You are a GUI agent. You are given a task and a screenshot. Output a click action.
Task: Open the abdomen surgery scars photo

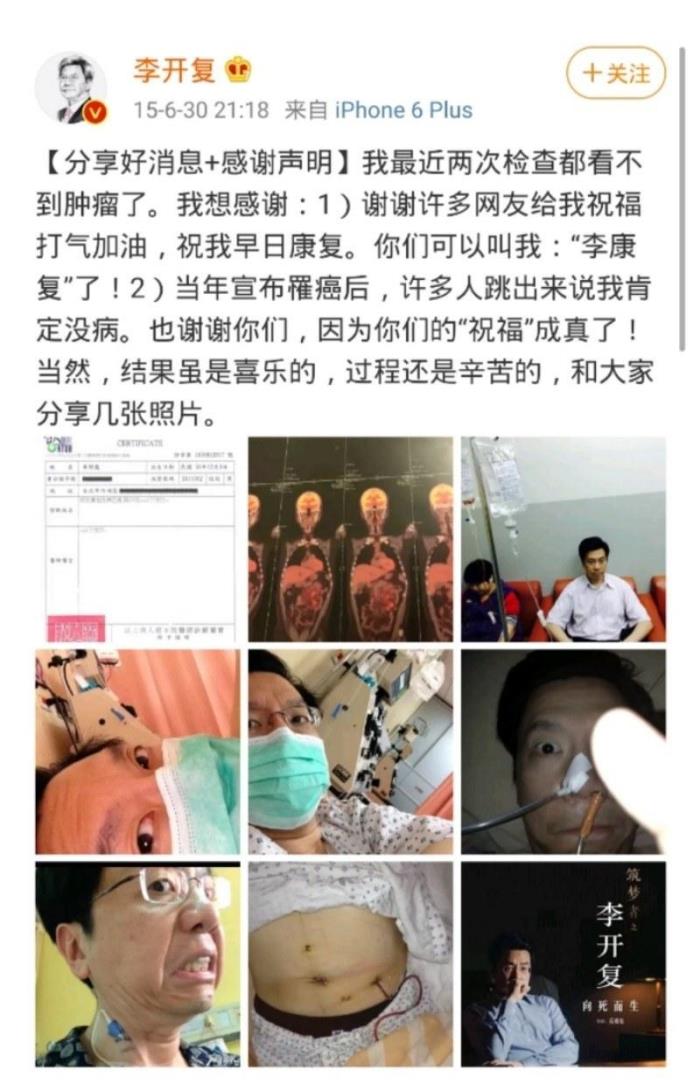click(x=350, y=964)
